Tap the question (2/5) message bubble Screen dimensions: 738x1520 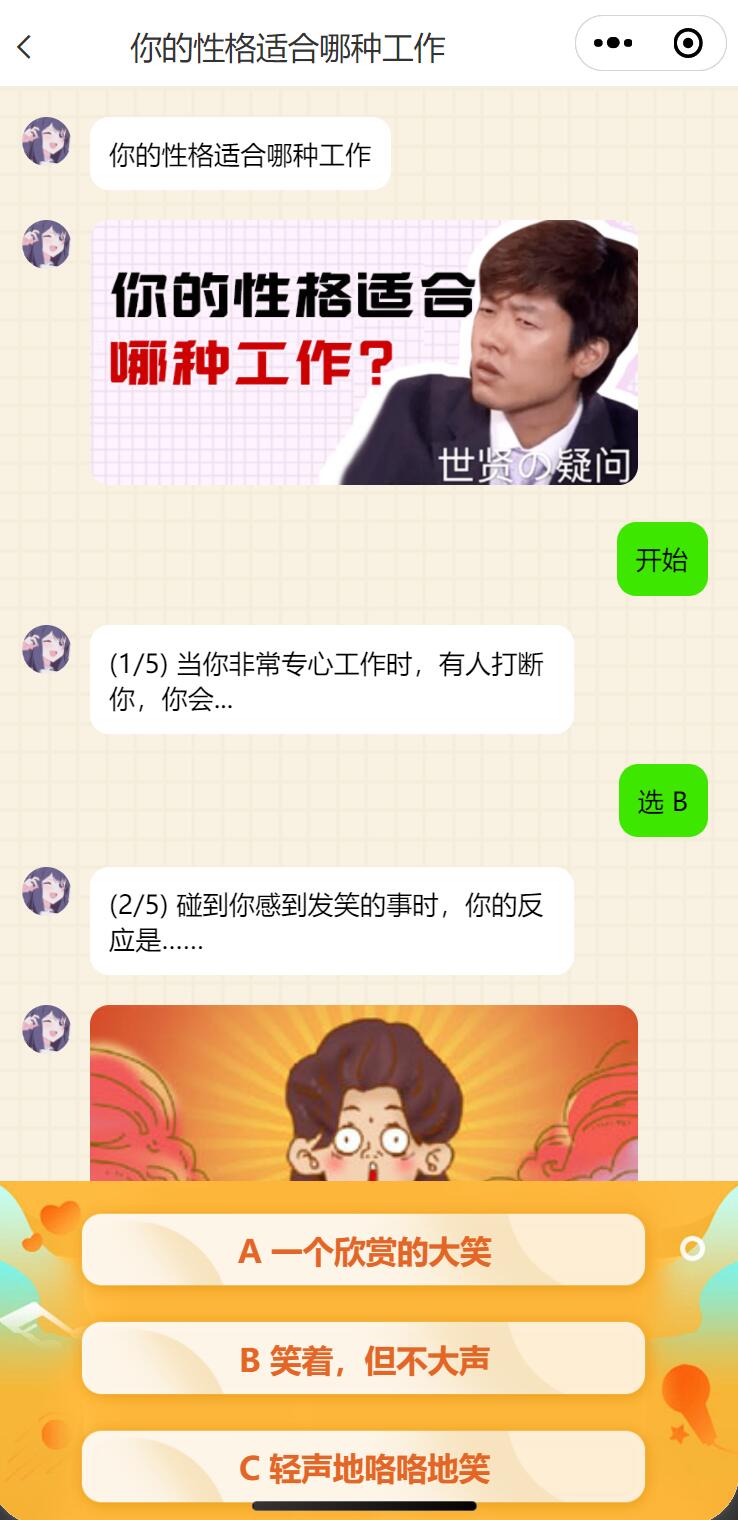pos(330,920)
